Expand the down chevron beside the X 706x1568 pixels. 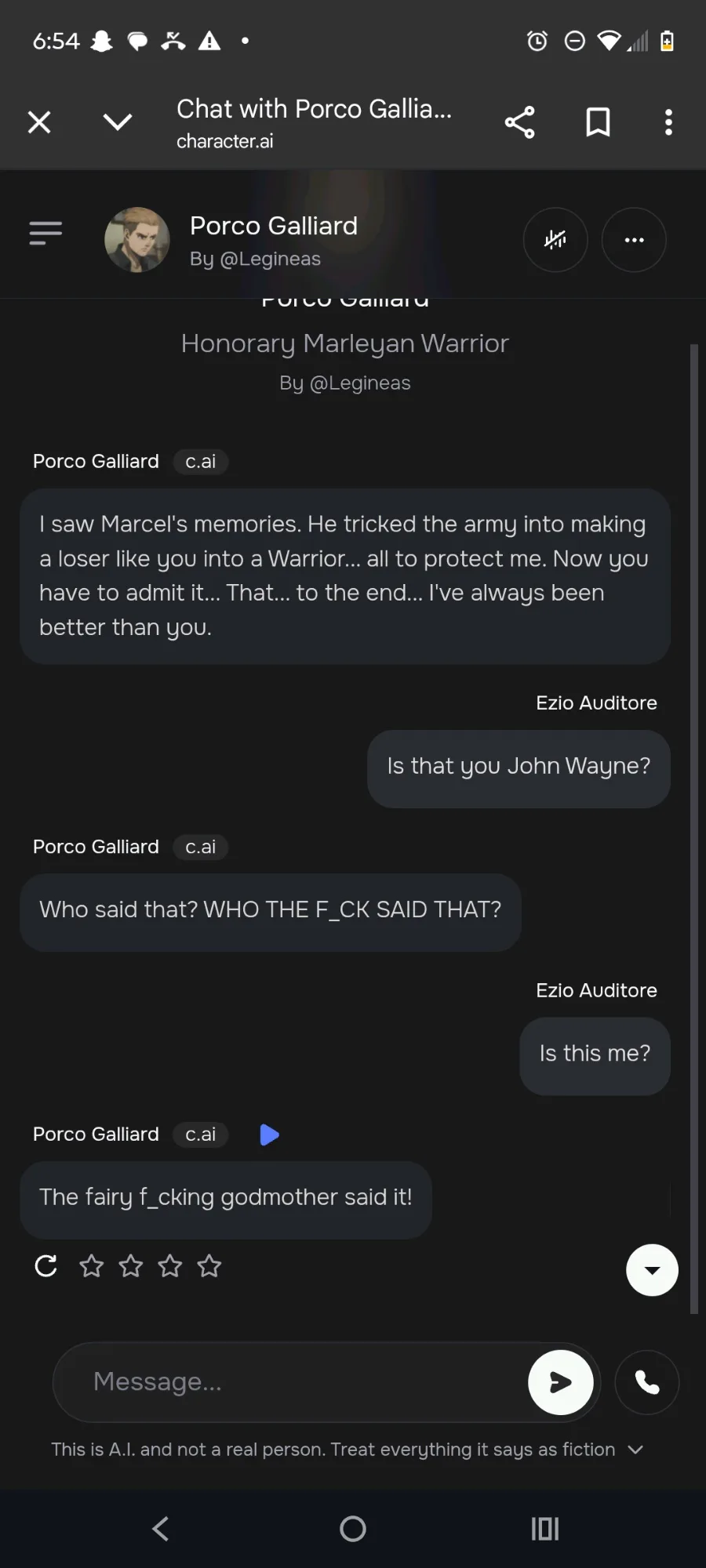118,122
